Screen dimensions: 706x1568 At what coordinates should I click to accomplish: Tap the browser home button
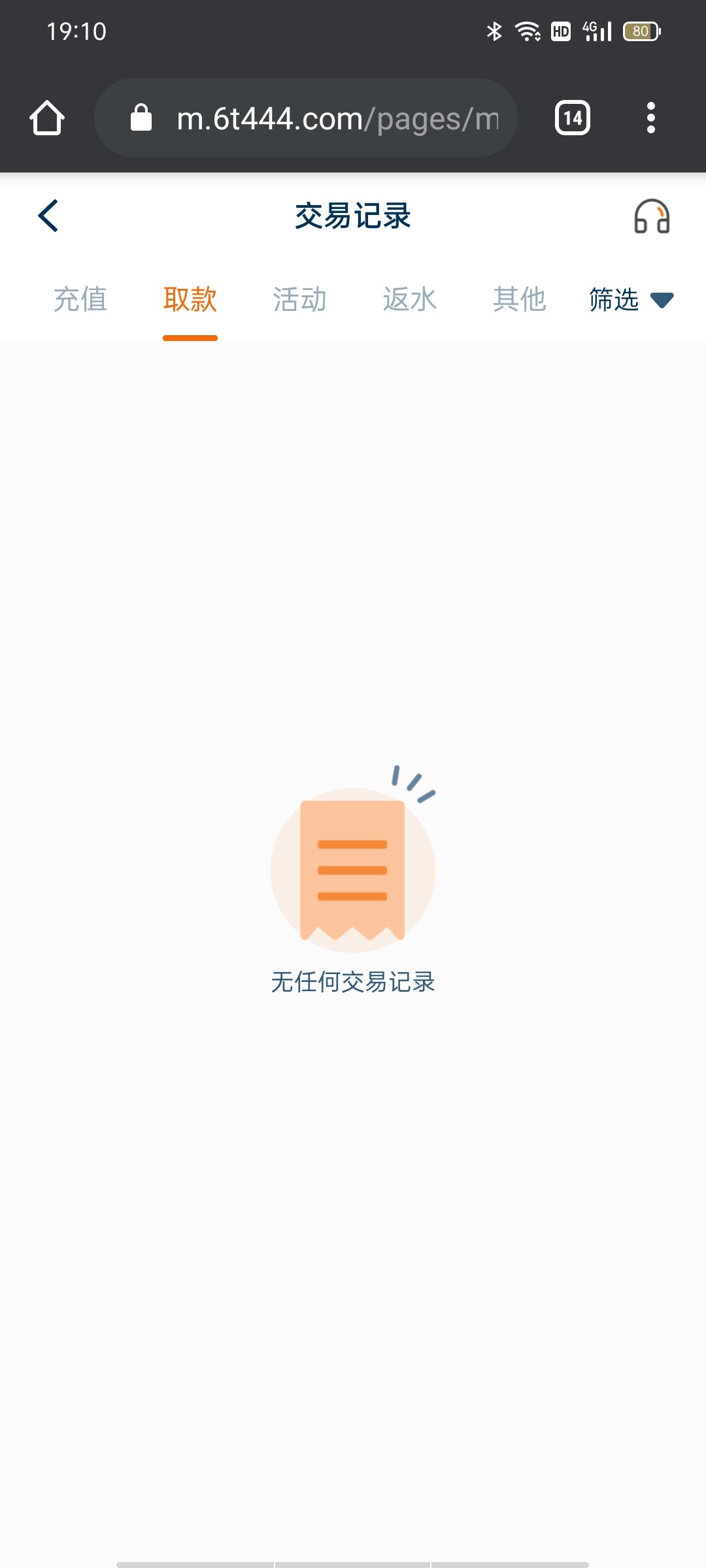click(47, 118)
